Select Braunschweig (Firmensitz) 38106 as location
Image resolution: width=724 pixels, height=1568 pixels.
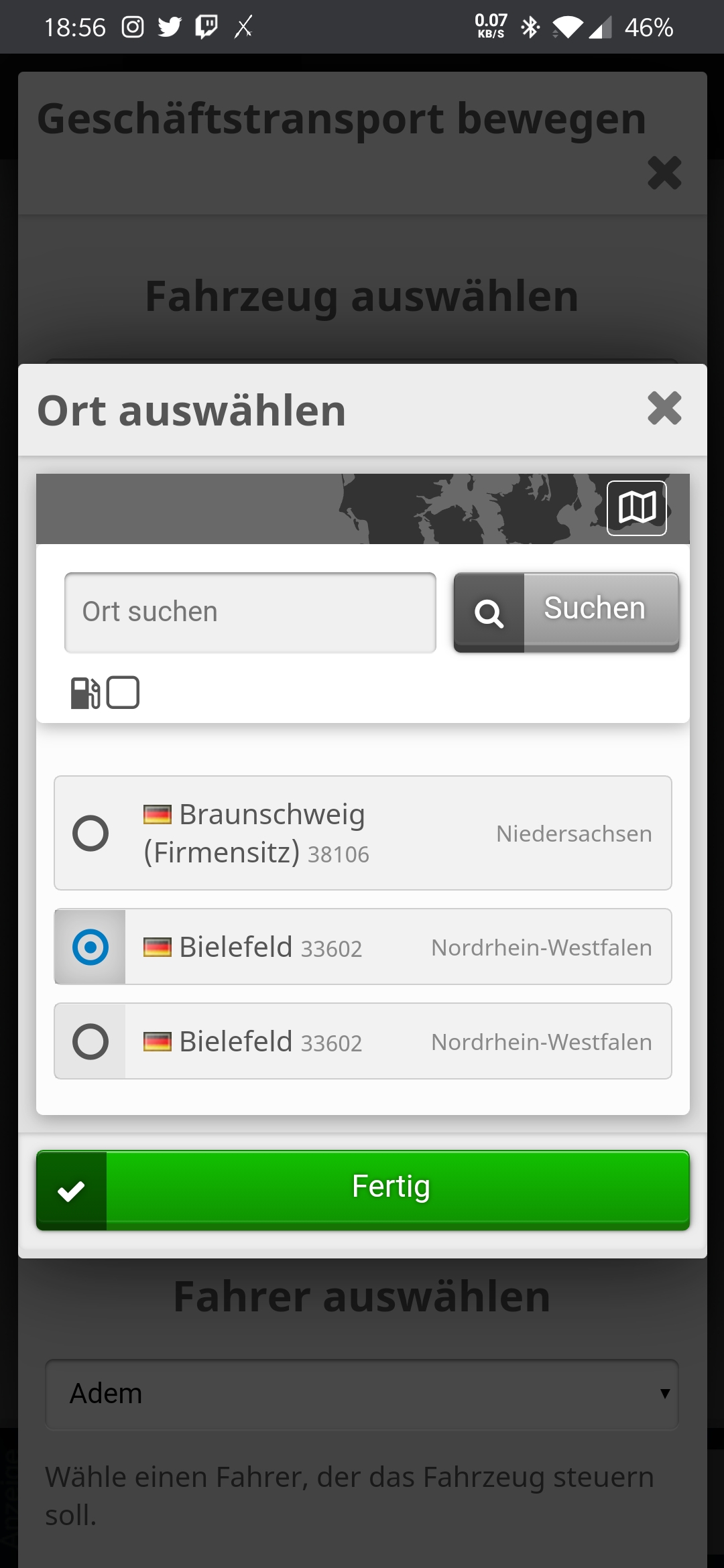click(91, 833)
